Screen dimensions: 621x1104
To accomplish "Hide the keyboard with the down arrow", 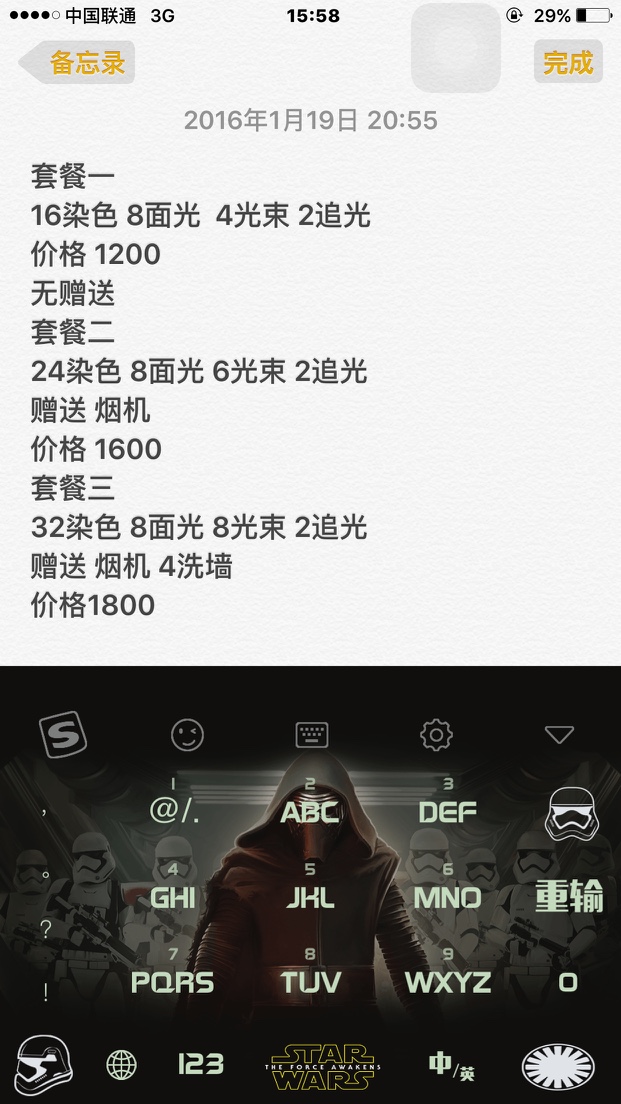I will coord(559,736).
